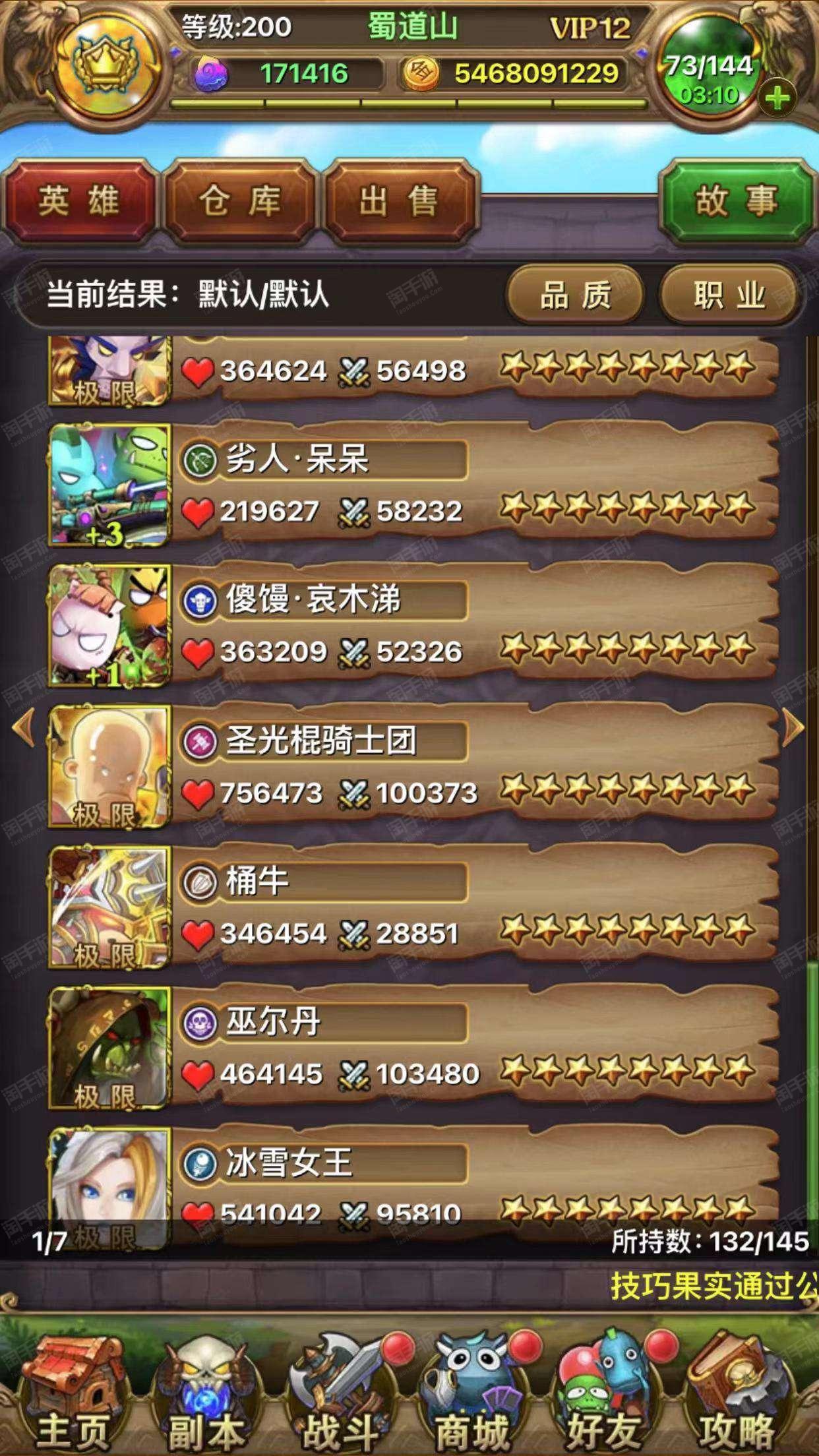
Task: Tap the green plus to add stamina
Action: pyautogui.click(x=777, y=98)
